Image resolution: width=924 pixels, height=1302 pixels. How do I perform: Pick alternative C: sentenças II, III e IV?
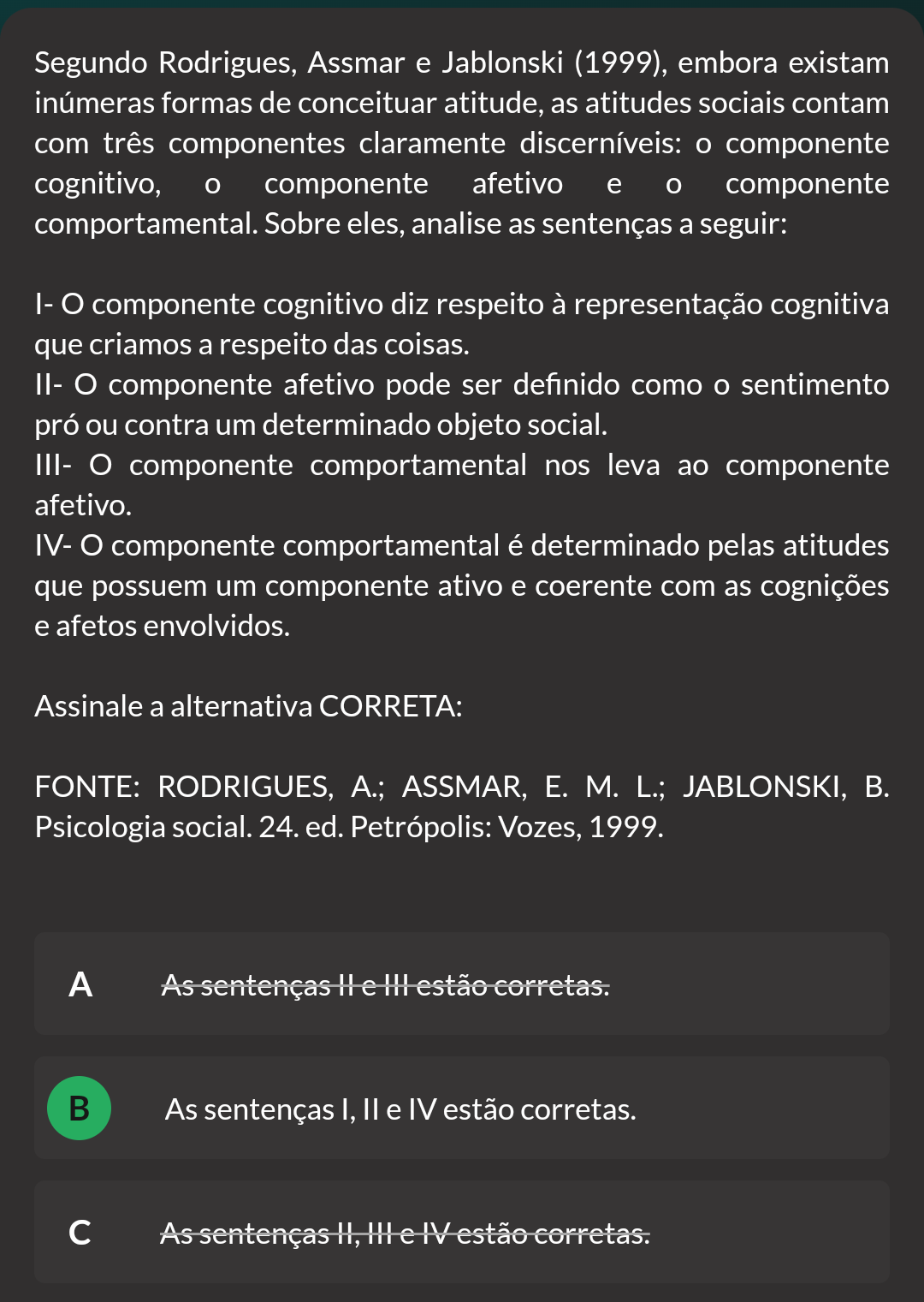405,1233
